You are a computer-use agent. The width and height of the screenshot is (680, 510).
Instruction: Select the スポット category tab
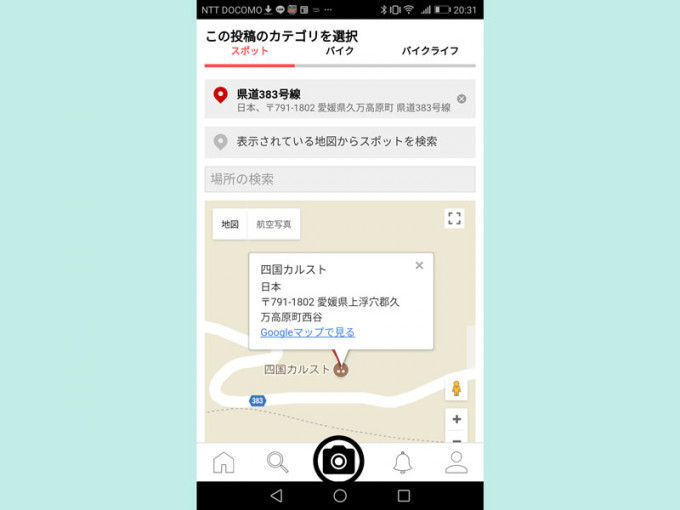tap(249, 51)
